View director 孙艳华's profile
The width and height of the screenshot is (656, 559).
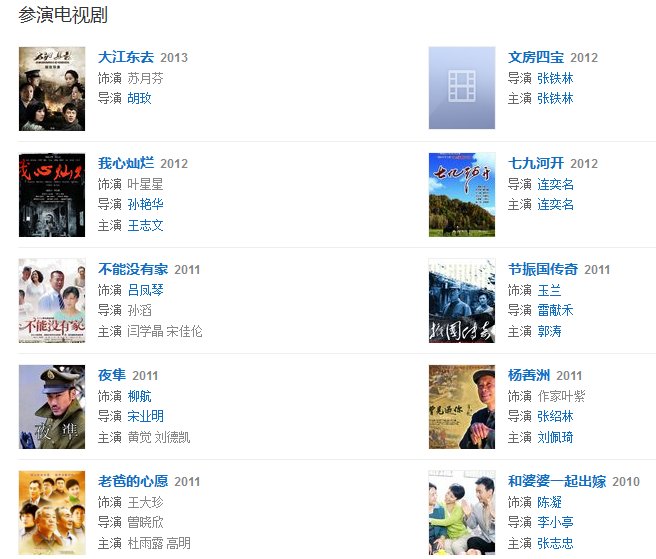click(x=145, y=204)
